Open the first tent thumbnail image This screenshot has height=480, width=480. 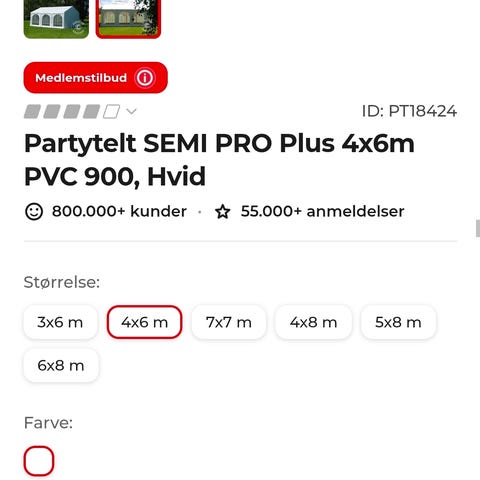coord(56,19)
